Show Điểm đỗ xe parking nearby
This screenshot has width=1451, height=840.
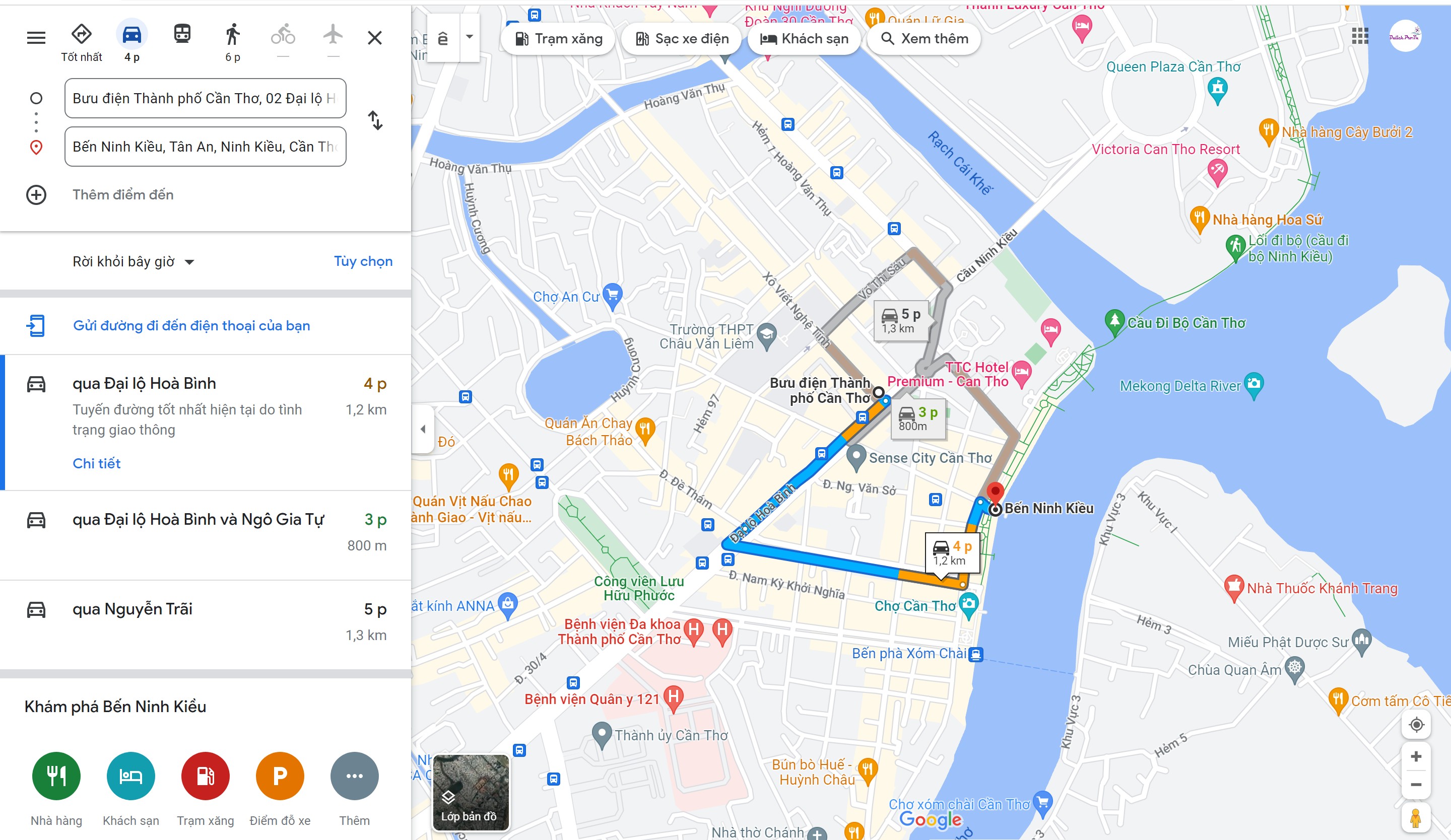point(280,776)
